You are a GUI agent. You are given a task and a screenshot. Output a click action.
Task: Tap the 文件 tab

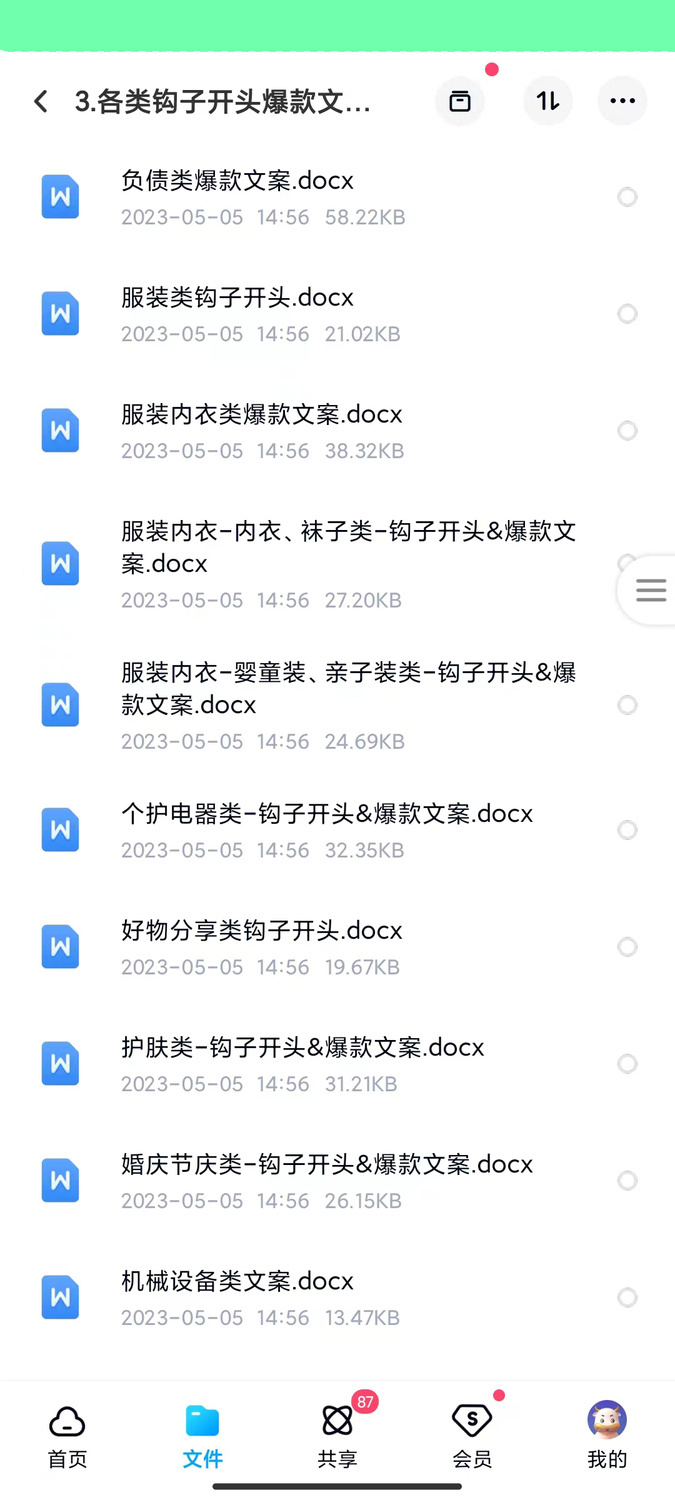click(202, 1435)
